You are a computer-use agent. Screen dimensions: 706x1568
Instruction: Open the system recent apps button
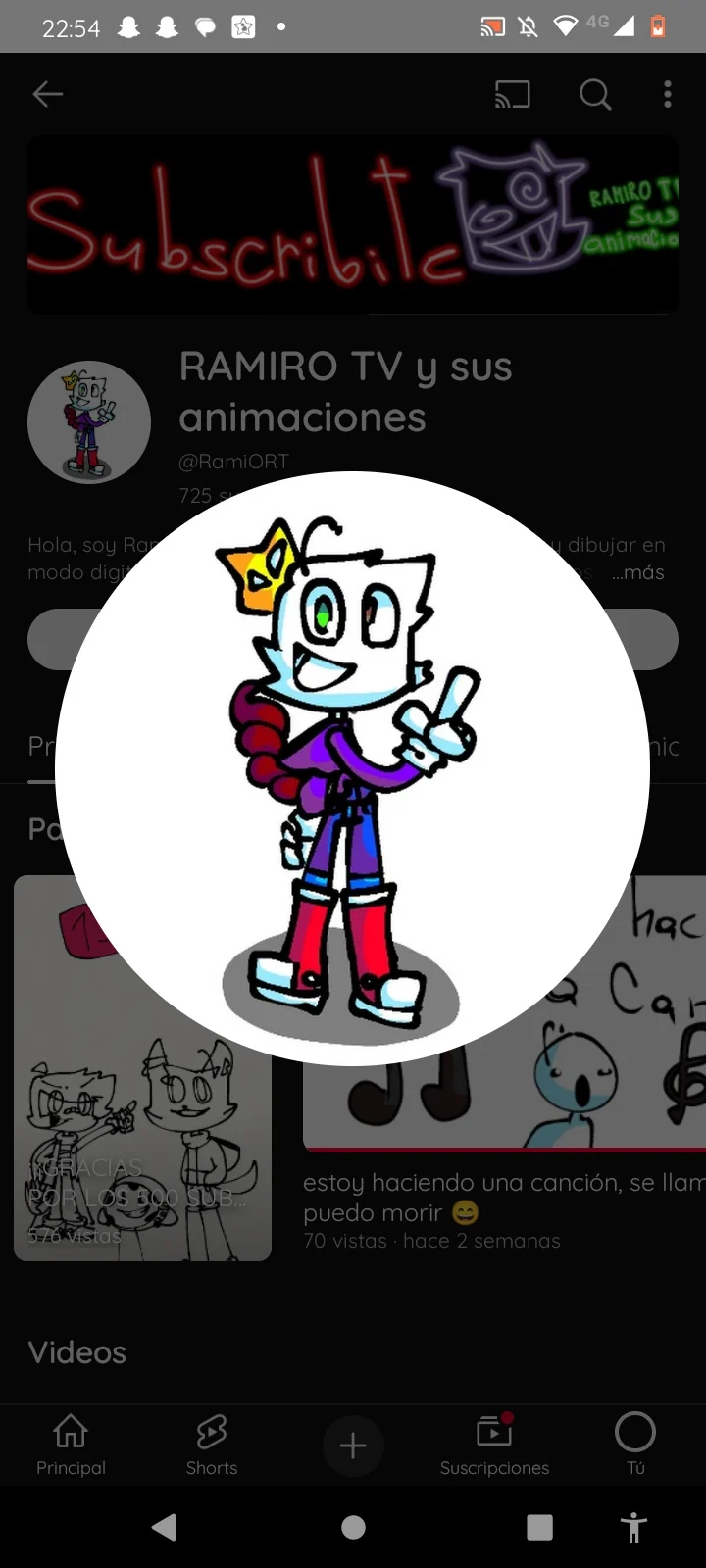(x=539, y=1527)
